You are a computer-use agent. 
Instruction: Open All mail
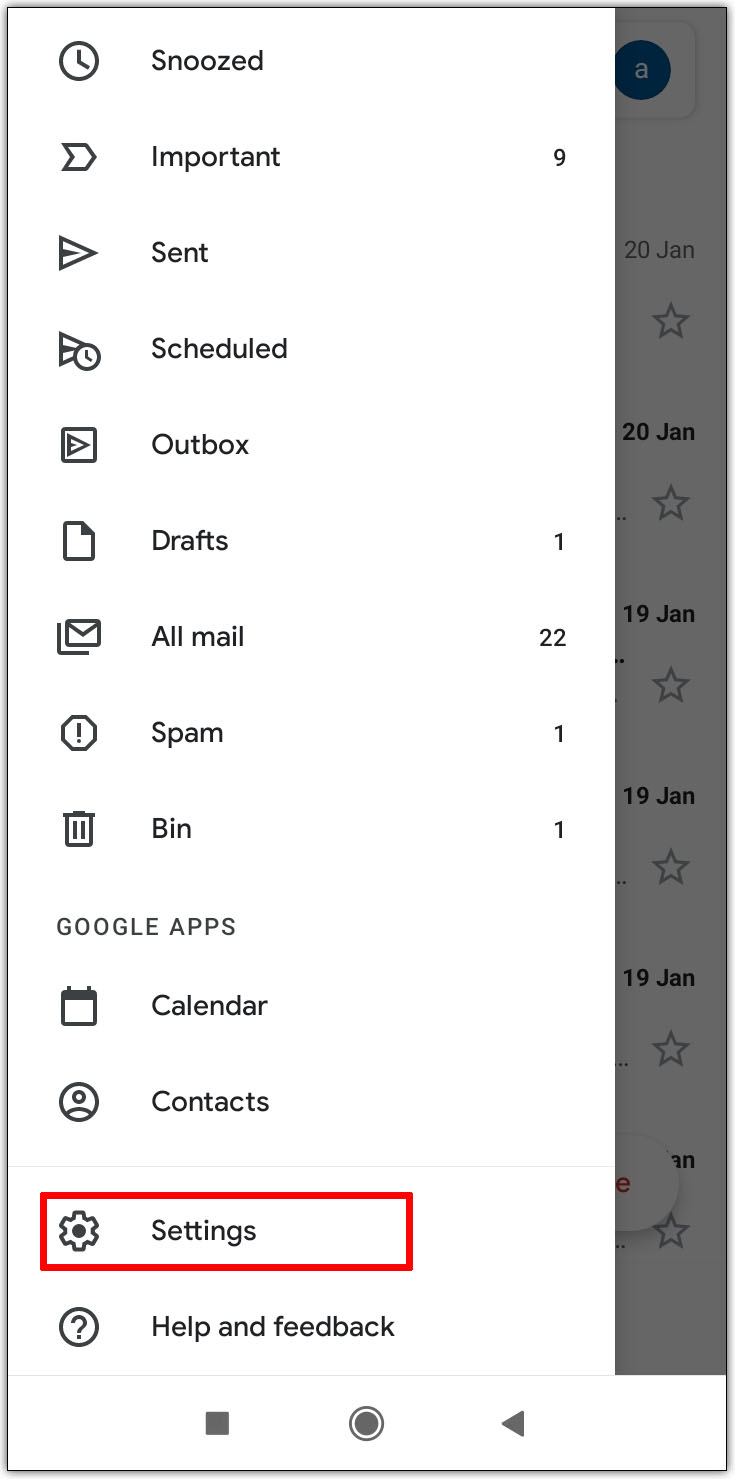click(198, 637)
